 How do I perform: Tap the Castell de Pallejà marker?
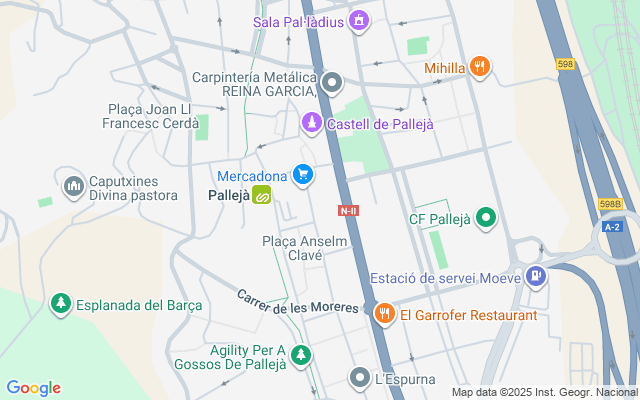click(312, 124)
